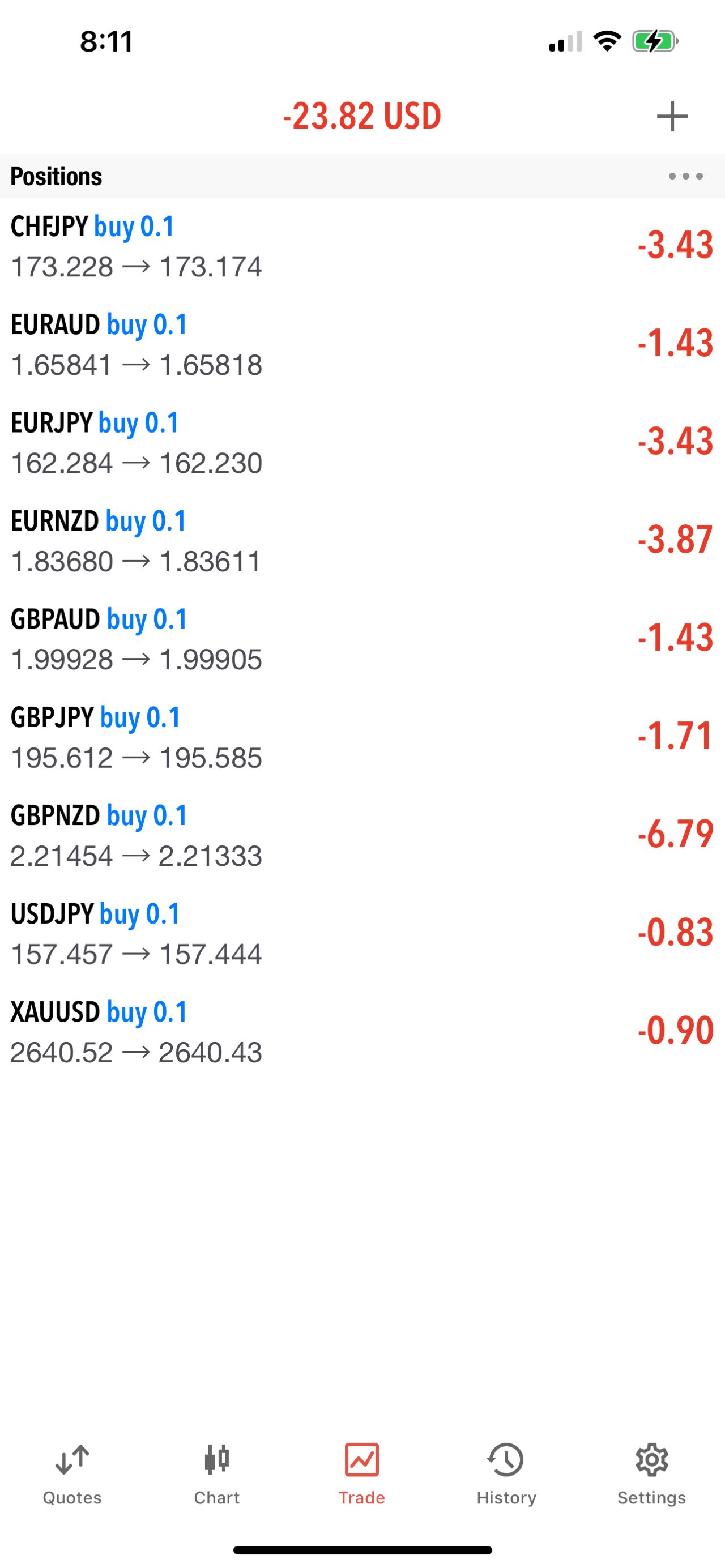Open the GBPNZD position

point(362,835)
